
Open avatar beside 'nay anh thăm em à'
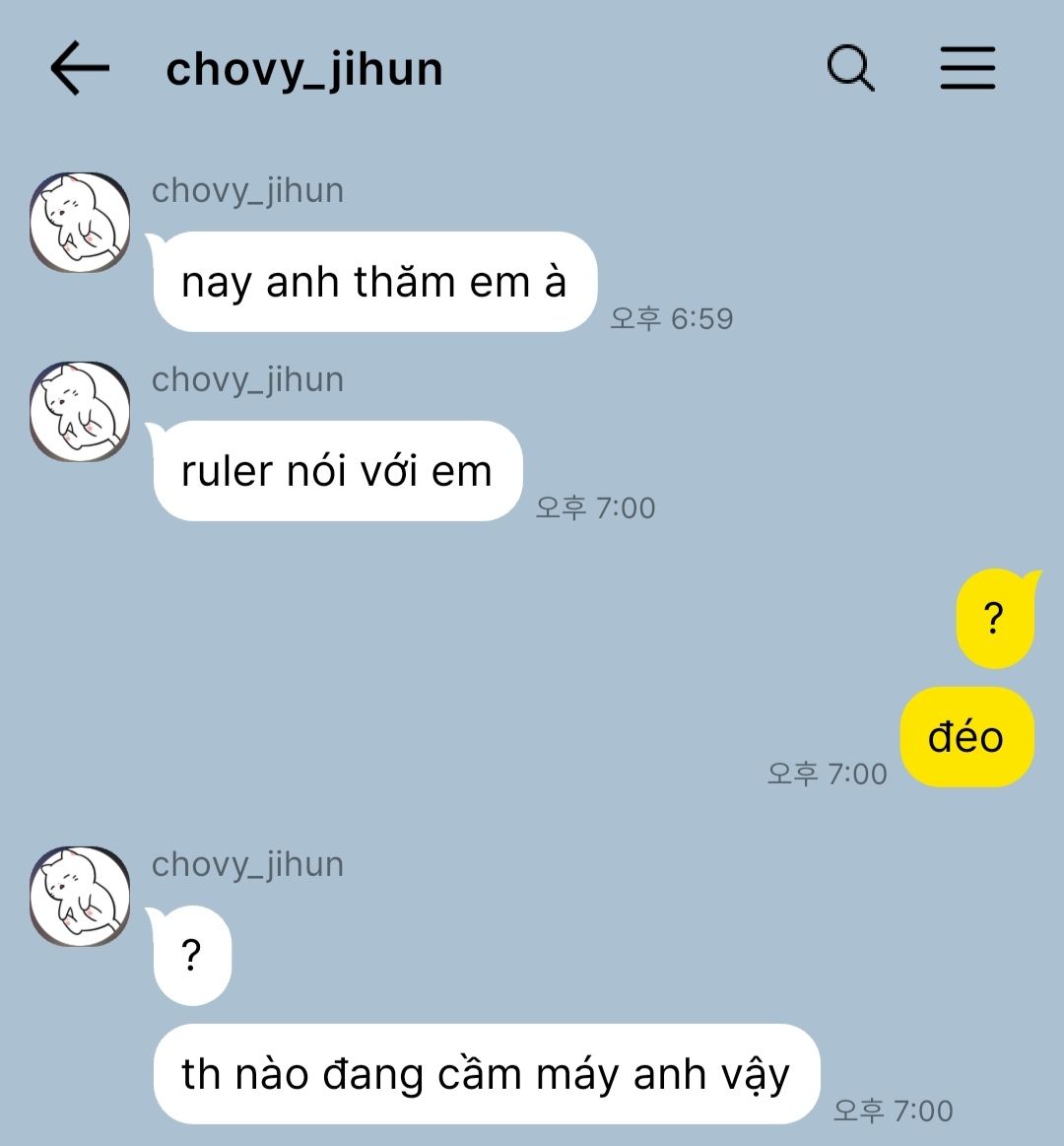tap(80, 222)
